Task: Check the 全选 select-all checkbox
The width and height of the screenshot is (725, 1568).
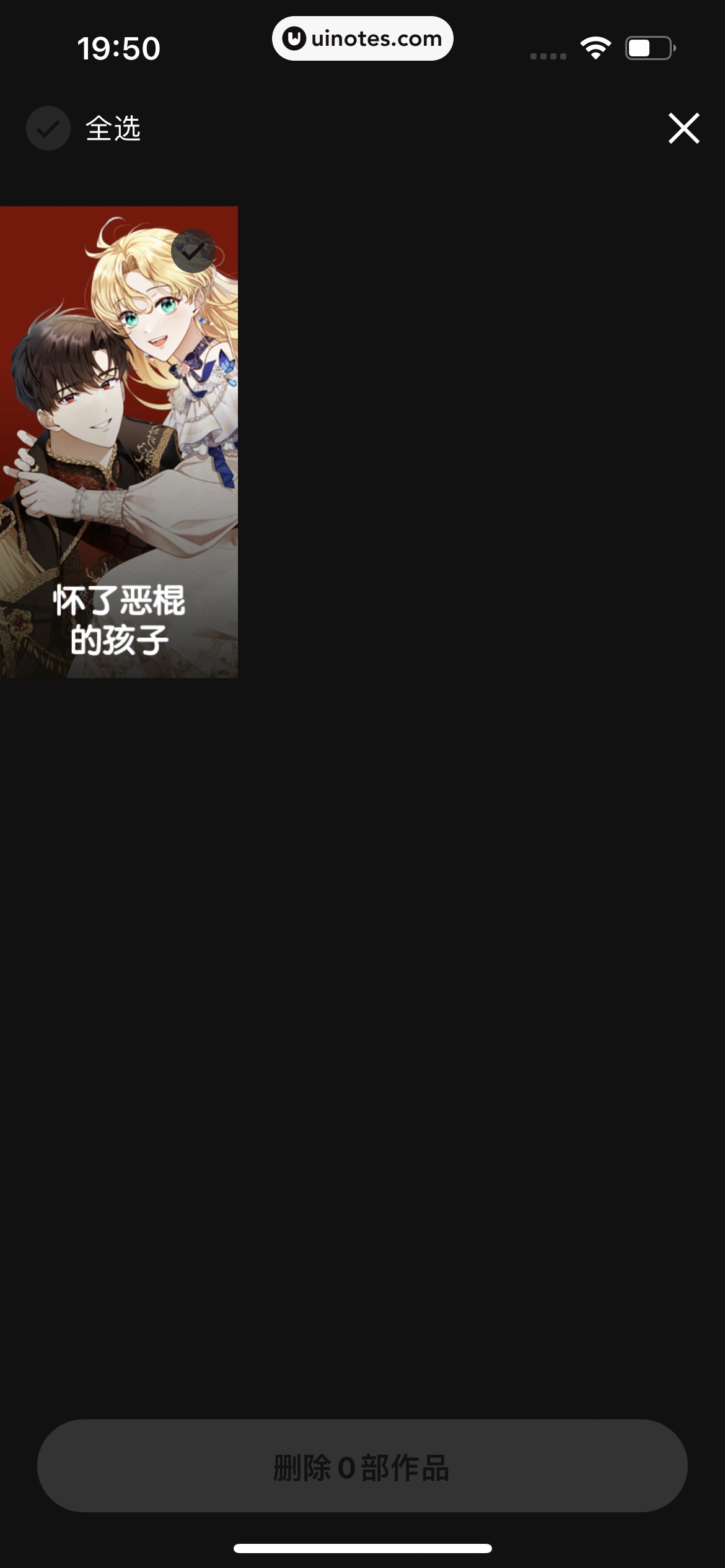Action: pyautogui.click(x=48, y=128)
